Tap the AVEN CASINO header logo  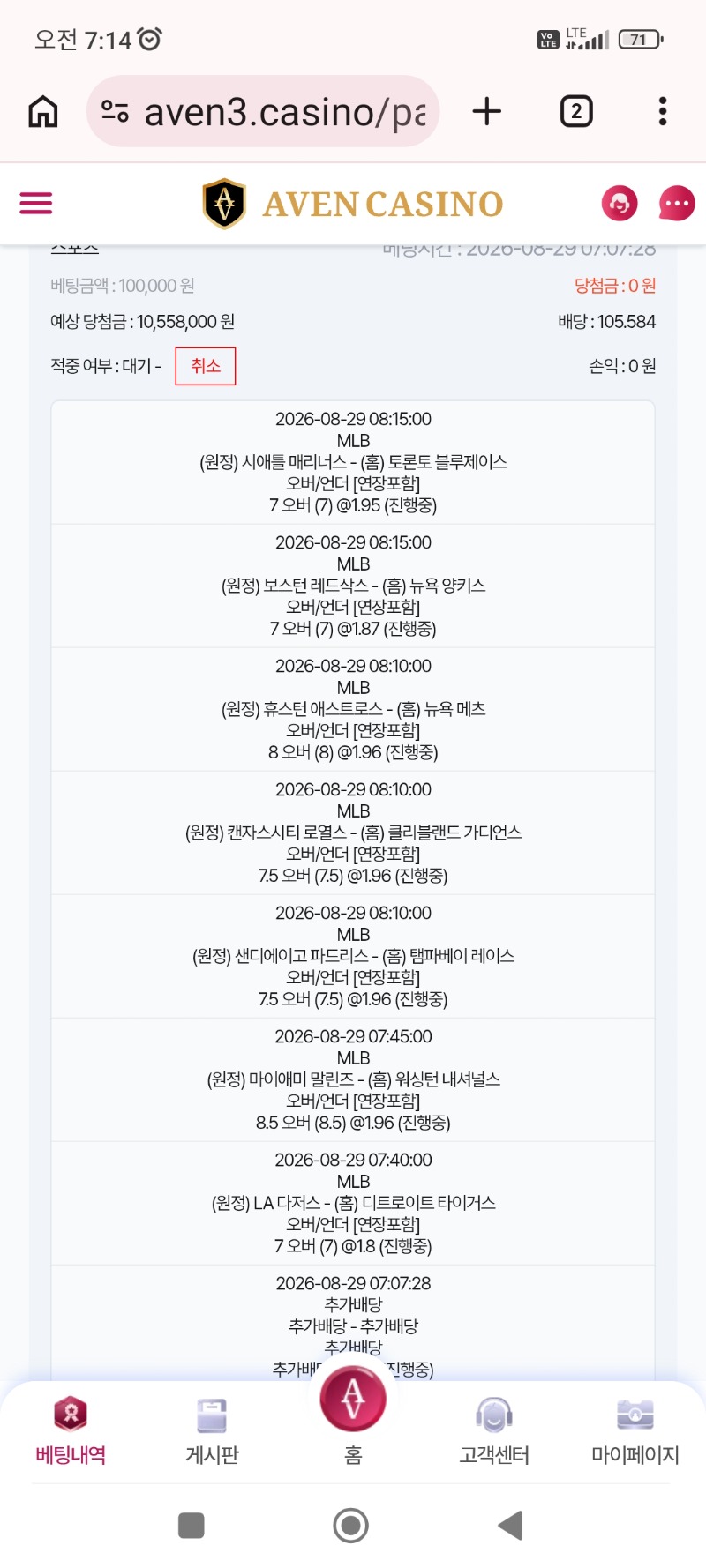point(352,204)
